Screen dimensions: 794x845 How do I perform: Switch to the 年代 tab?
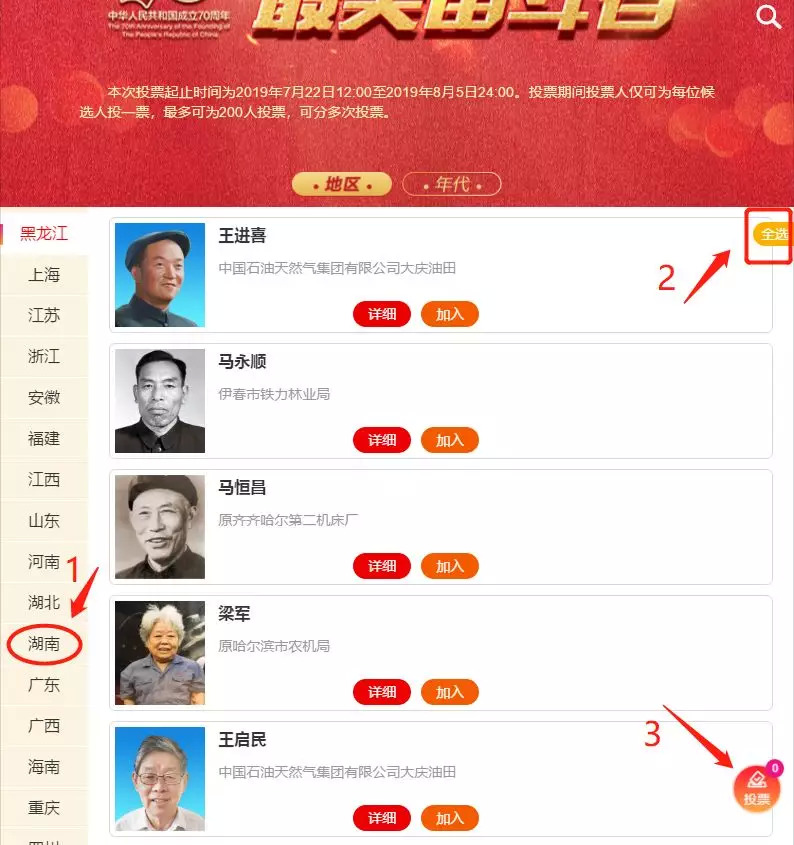click(x=451, y=184)
